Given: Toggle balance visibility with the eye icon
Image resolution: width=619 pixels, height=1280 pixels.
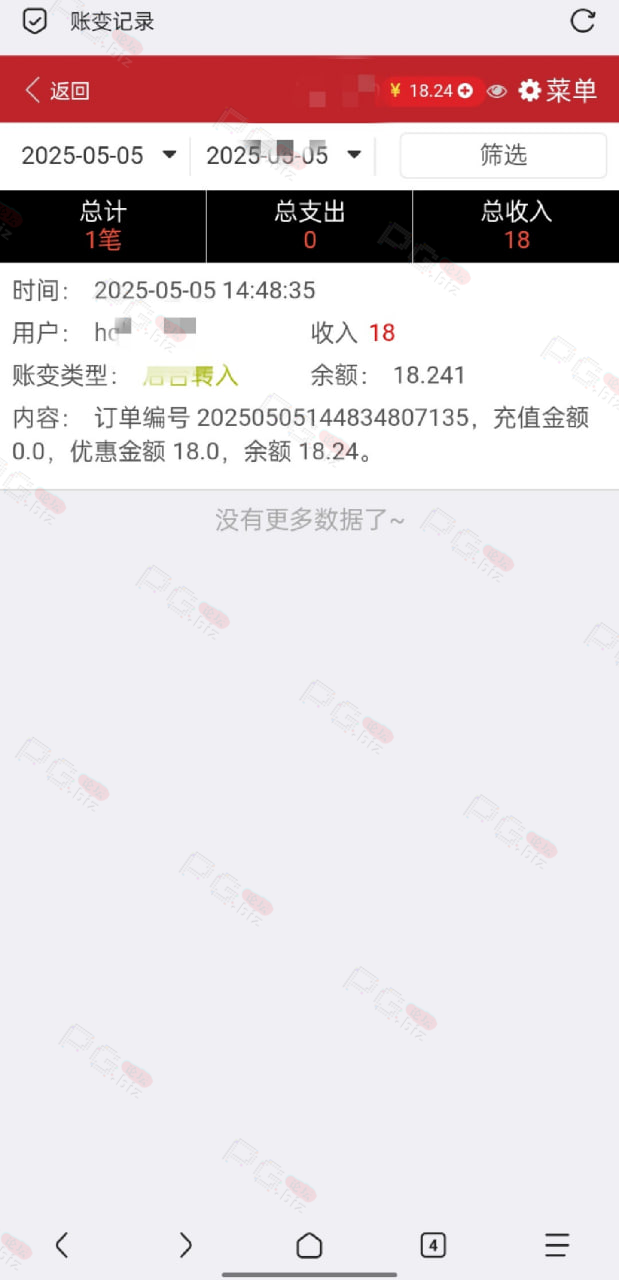Looking at the screenshot, I should tap(497, 91).
